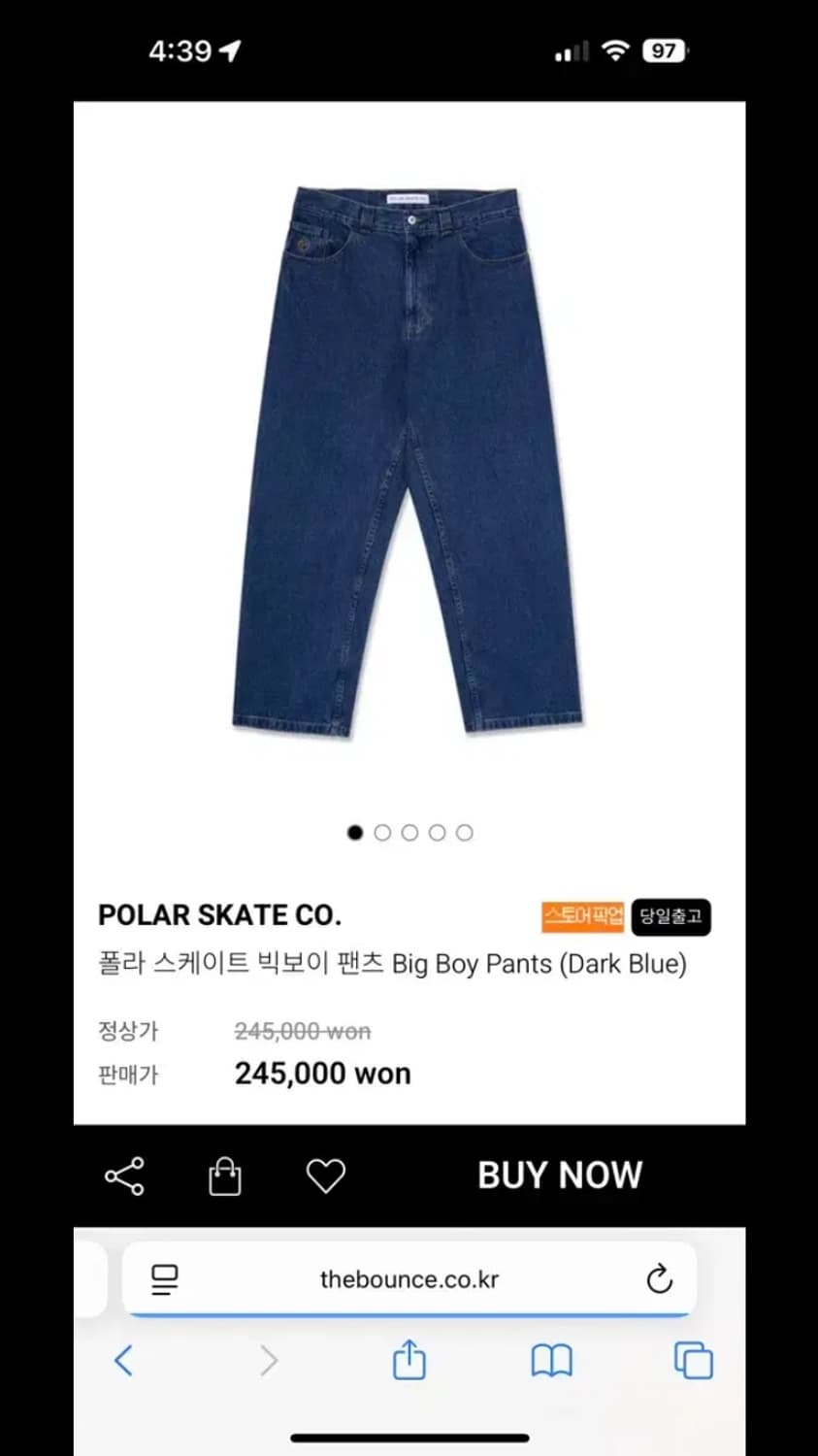Select the first carousel dot indicator
Image resolution: width=818 pixels, height=1456 pixels.
[355, 832]
